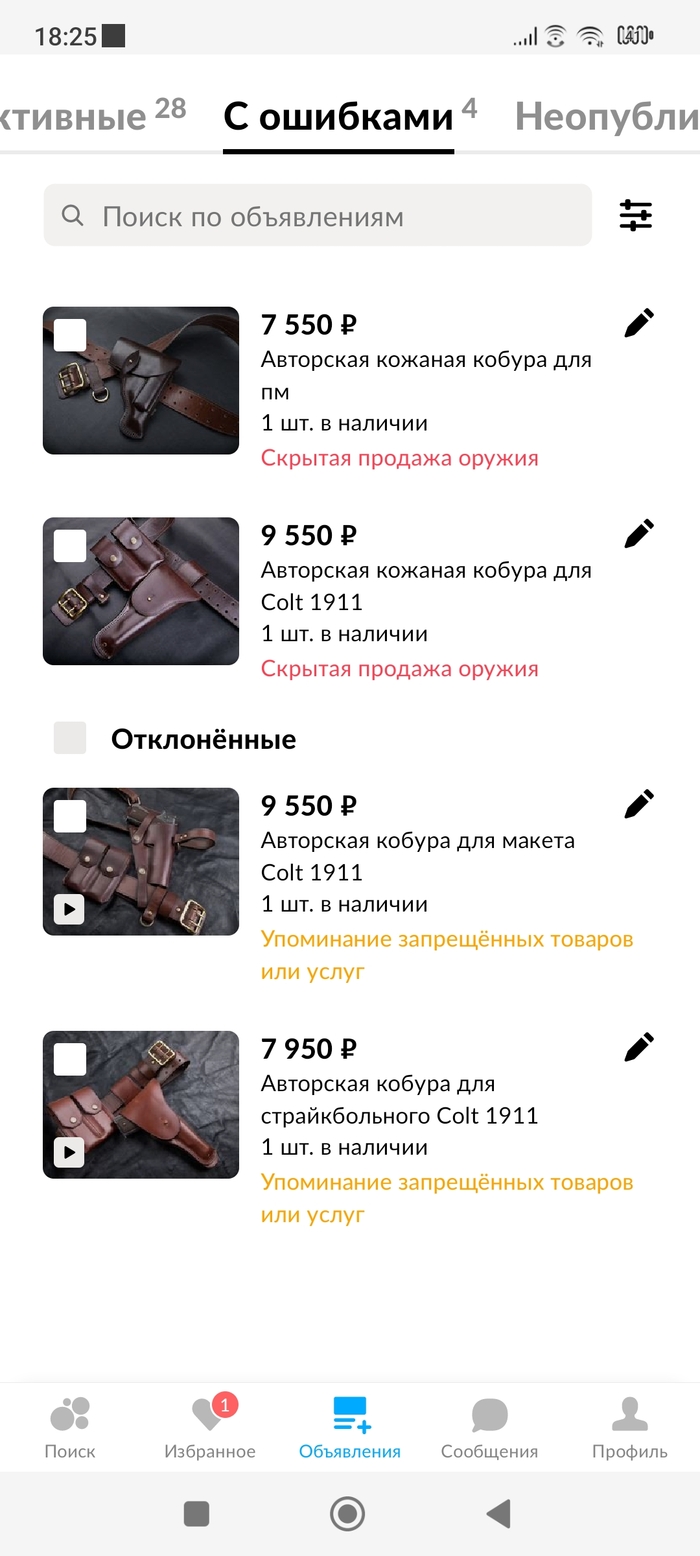Edit the 7 550 ₽ кобура для пм listing
This screenshot has height=1556, width=700.
(639, 323)
